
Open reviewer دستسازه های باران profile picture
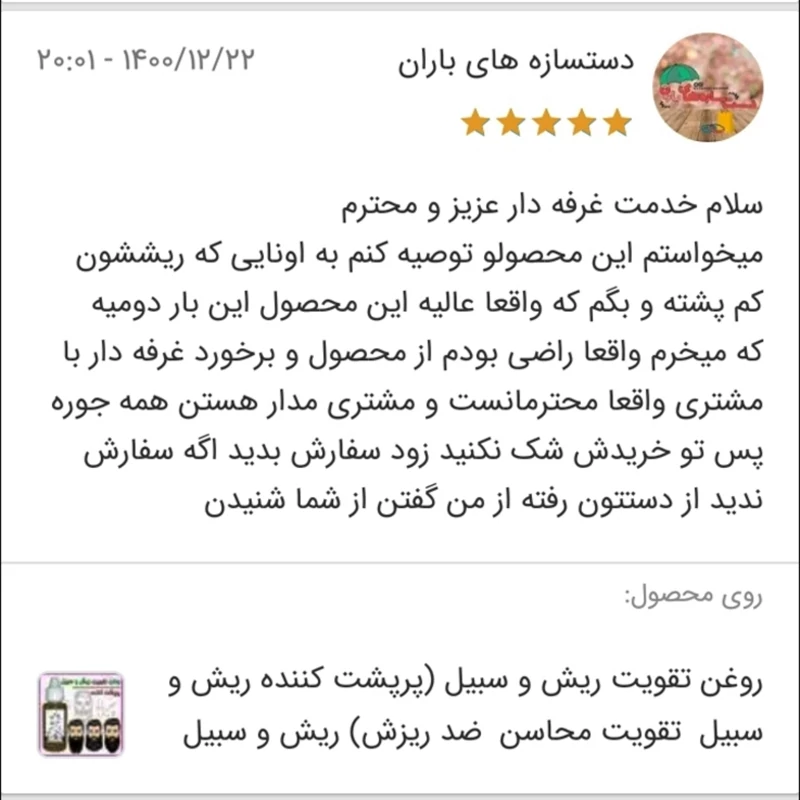point(707,88)
